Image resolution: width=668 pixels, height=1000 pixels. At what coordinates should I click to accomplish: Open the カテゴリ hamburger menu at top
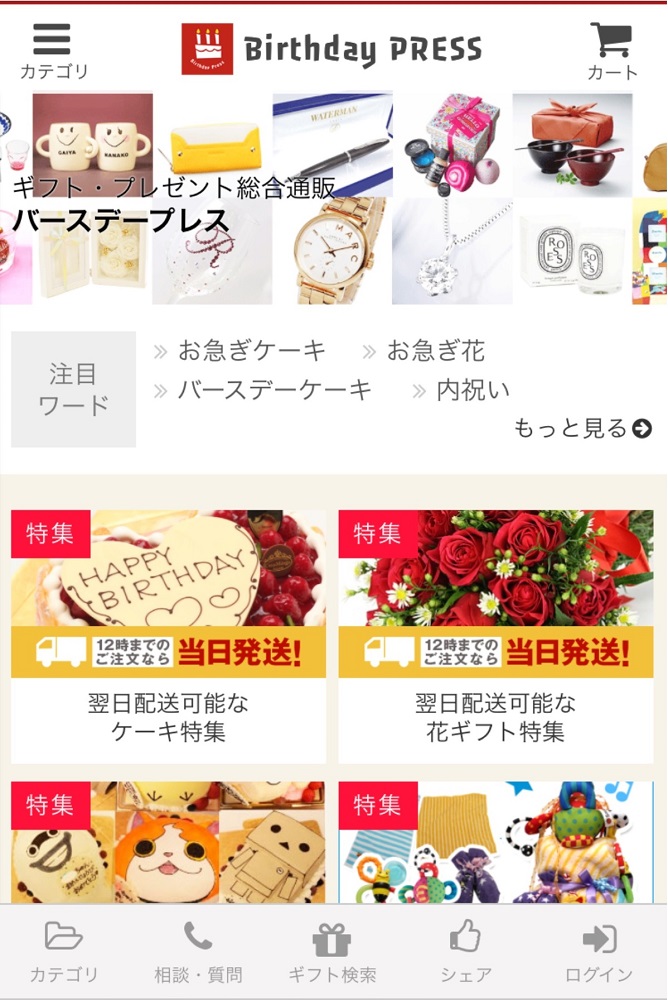point(53,50)
